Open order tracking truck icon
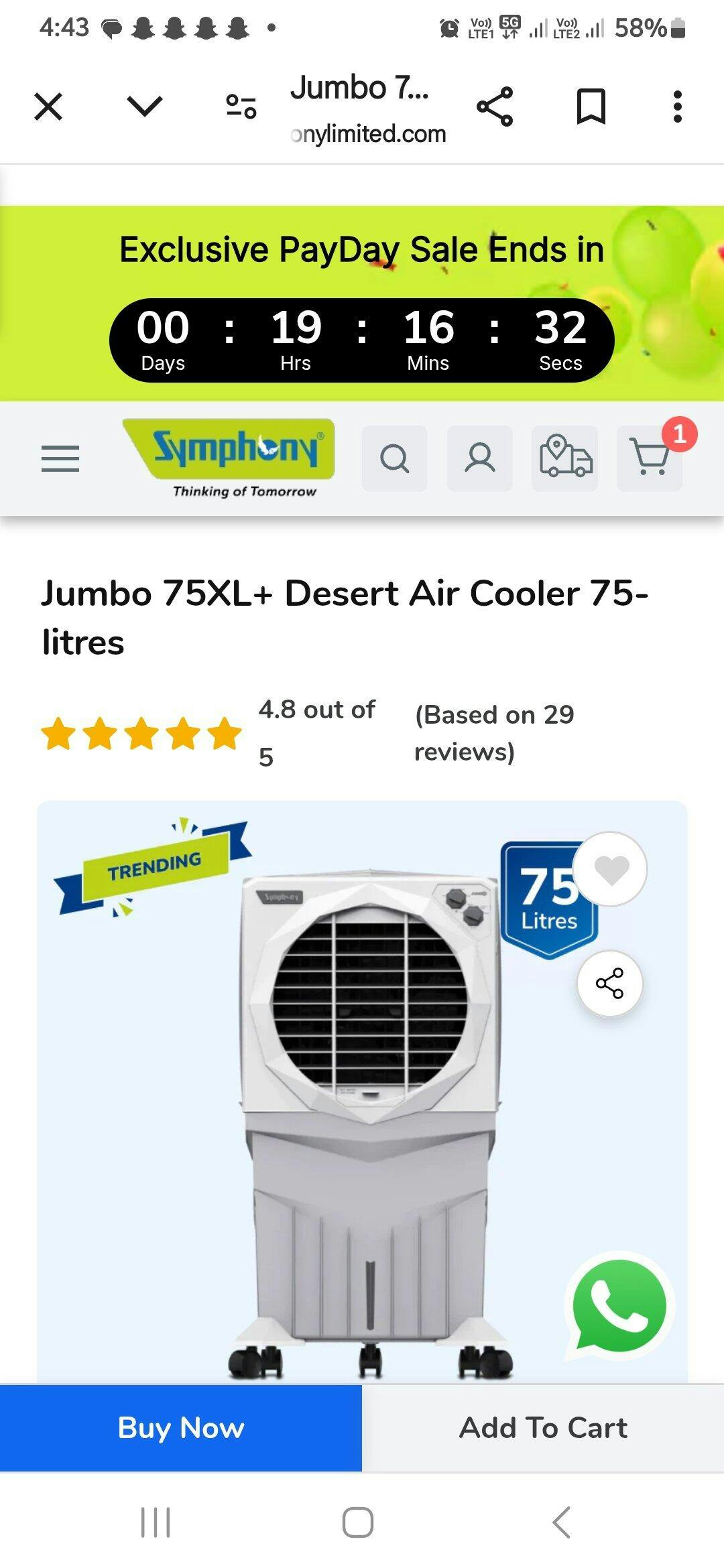 565,458
